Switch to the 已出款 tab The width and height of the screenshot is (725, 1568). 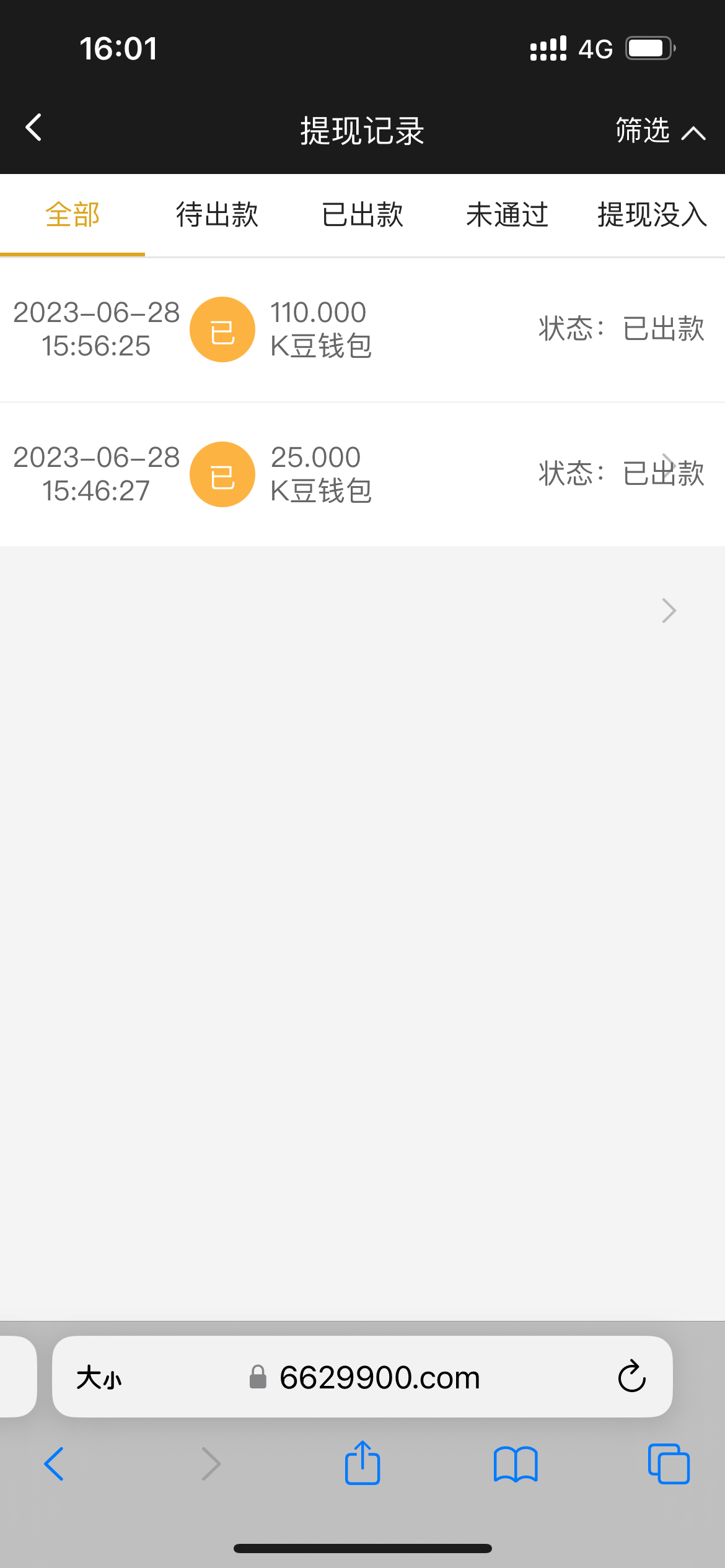tap(362, 215)
